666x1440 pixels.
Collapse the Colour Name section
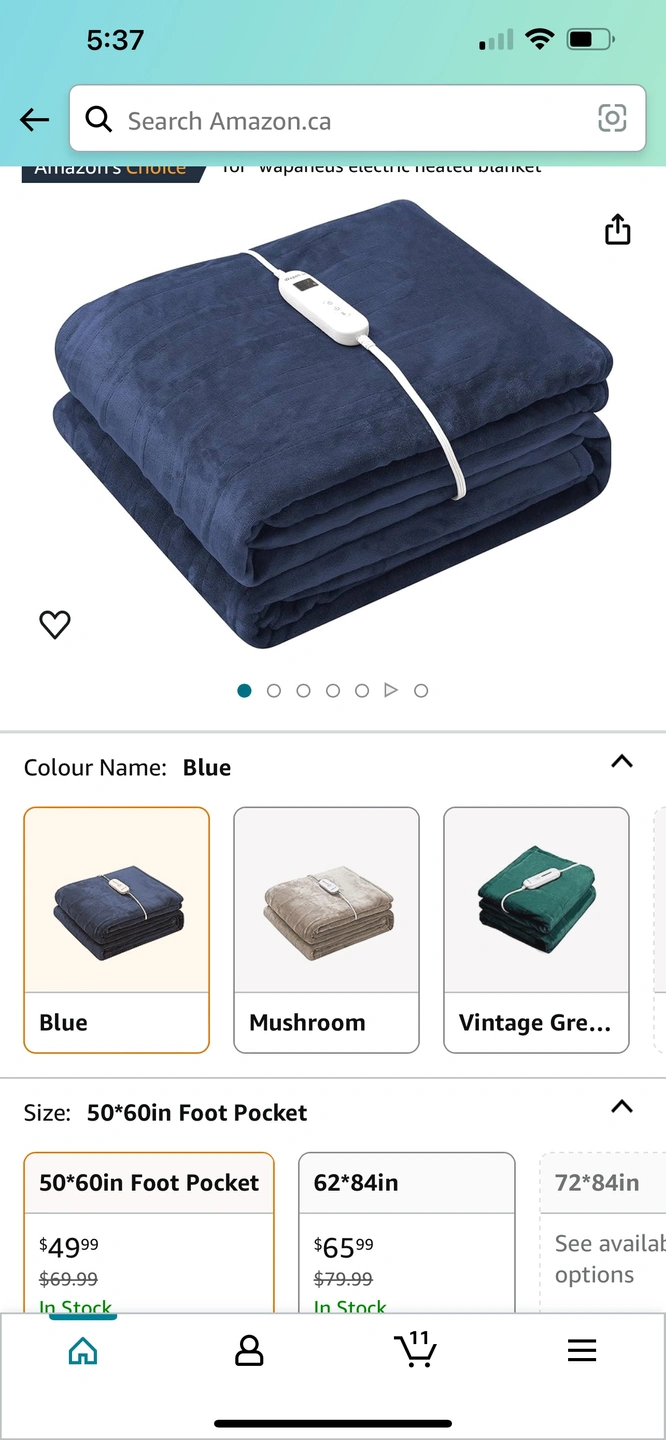[621, 762]
